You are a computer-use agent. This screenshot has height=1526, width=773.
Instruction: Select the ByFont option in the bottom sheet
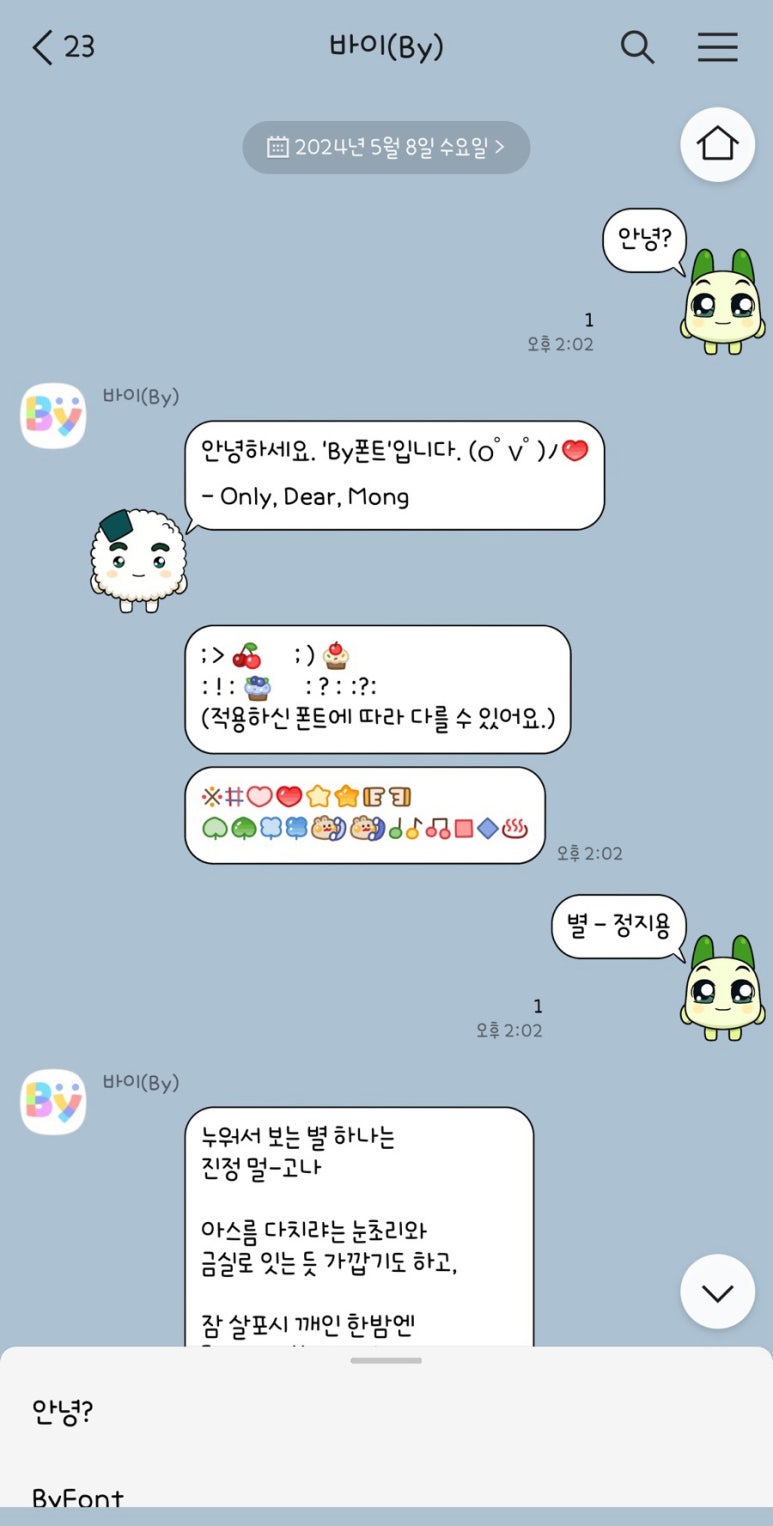[x=78, y=1496]
